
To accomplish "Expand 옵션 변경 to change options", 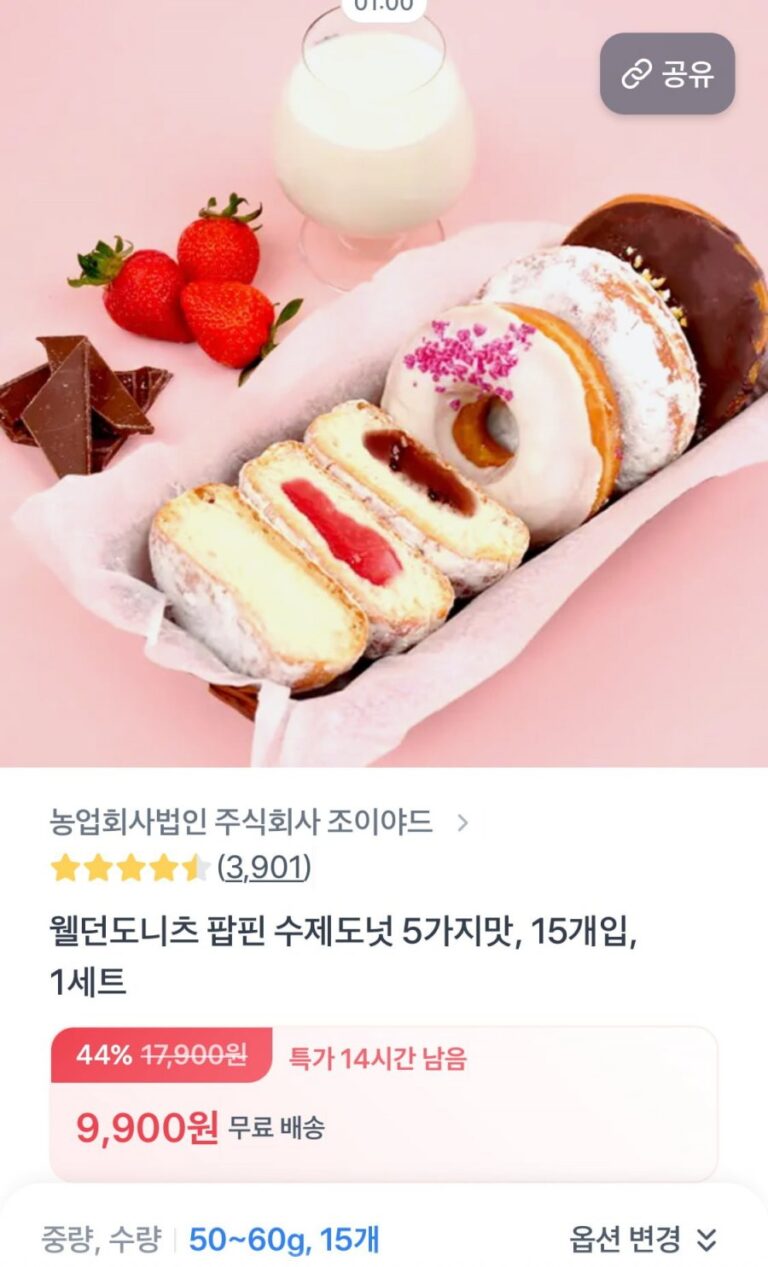I will [643, 1240].
